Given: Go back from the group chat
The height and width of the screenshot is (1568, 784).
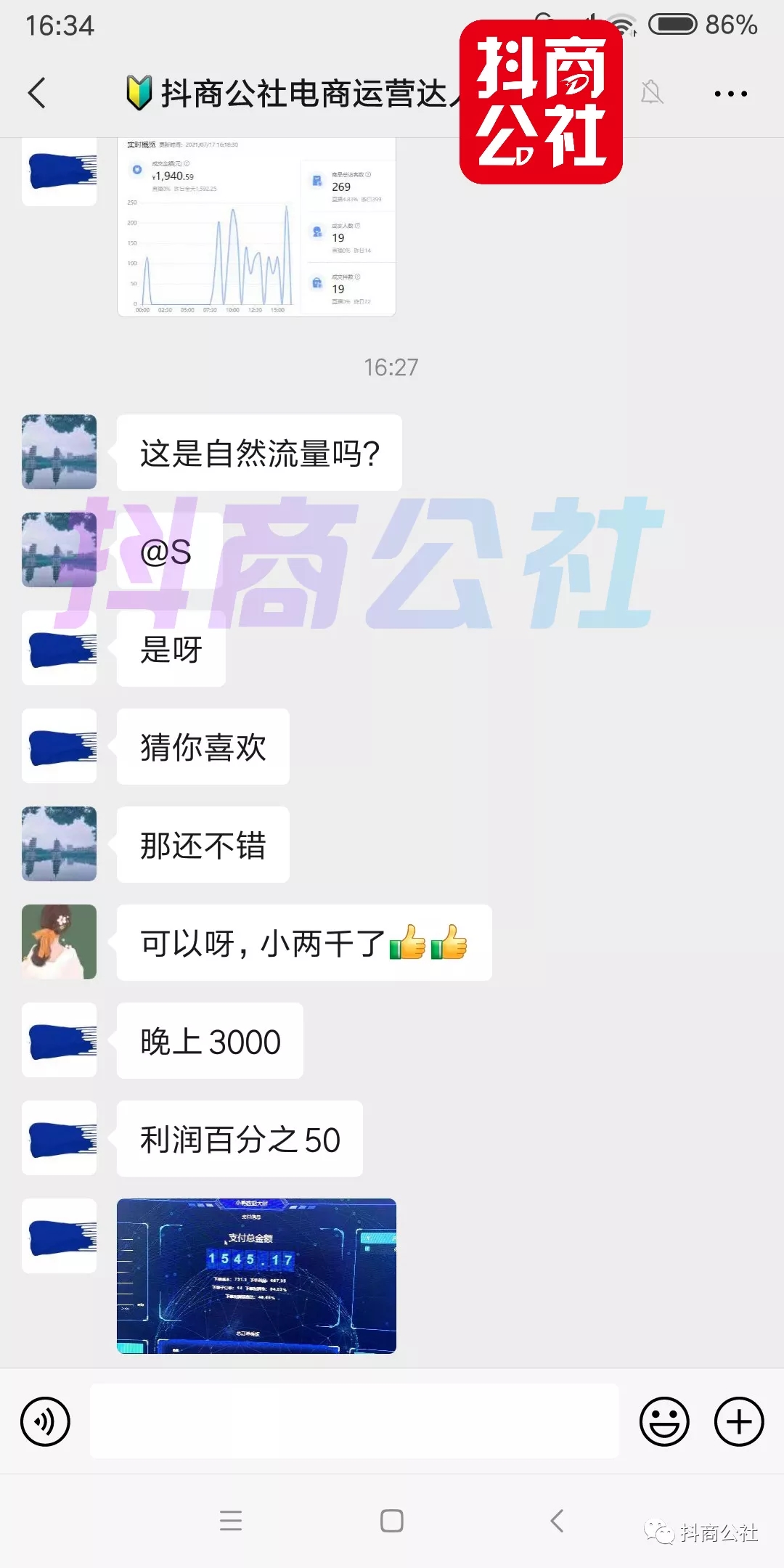Looking at the screenshot, I should (37, 93).
